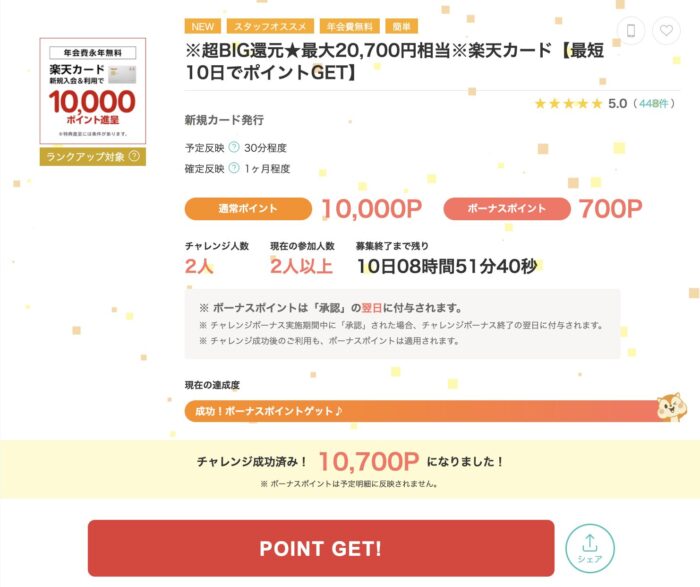Share this offer via シェア button
This screenshot has width=700, height=587.
pyautogui.click(x=589, y=548)
